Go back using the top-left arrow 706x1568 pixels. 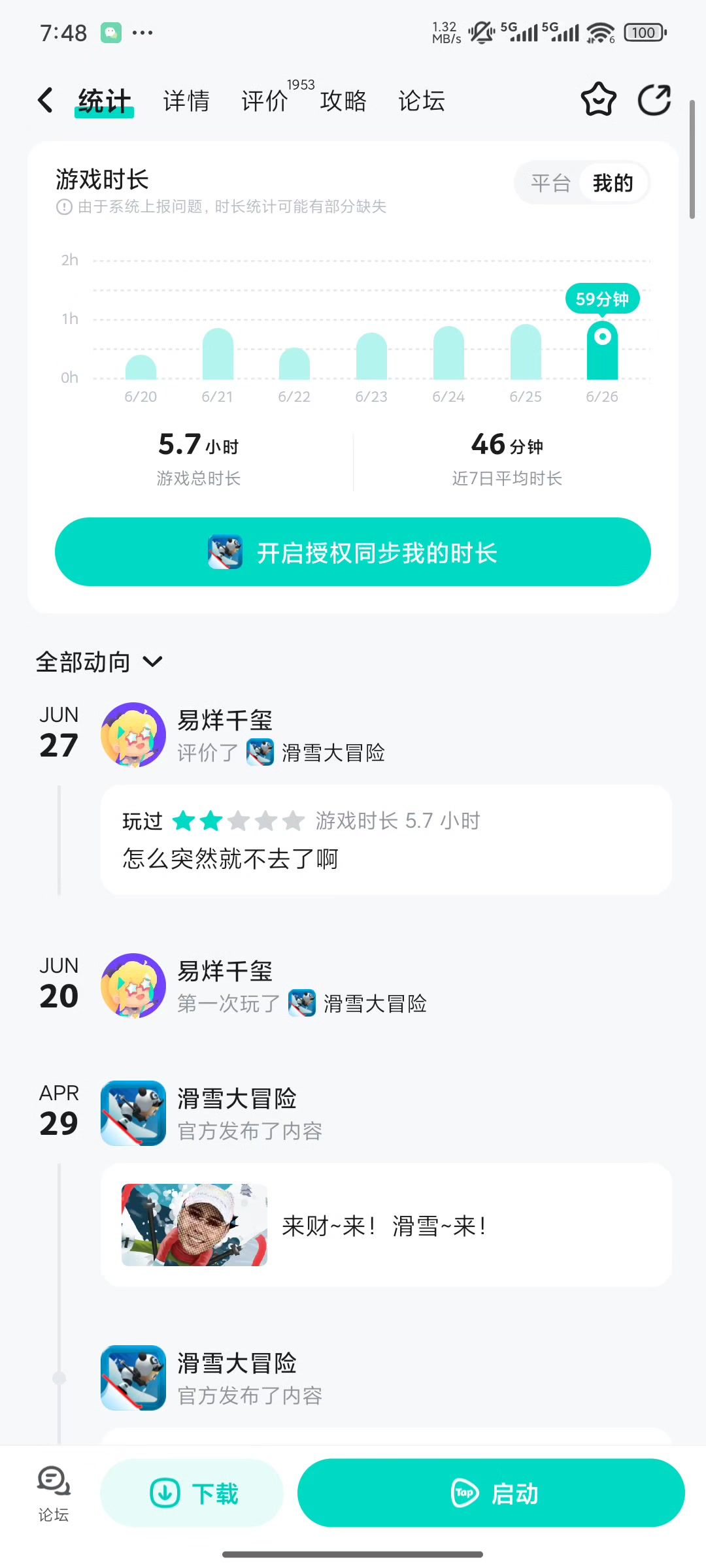(45, 101)
